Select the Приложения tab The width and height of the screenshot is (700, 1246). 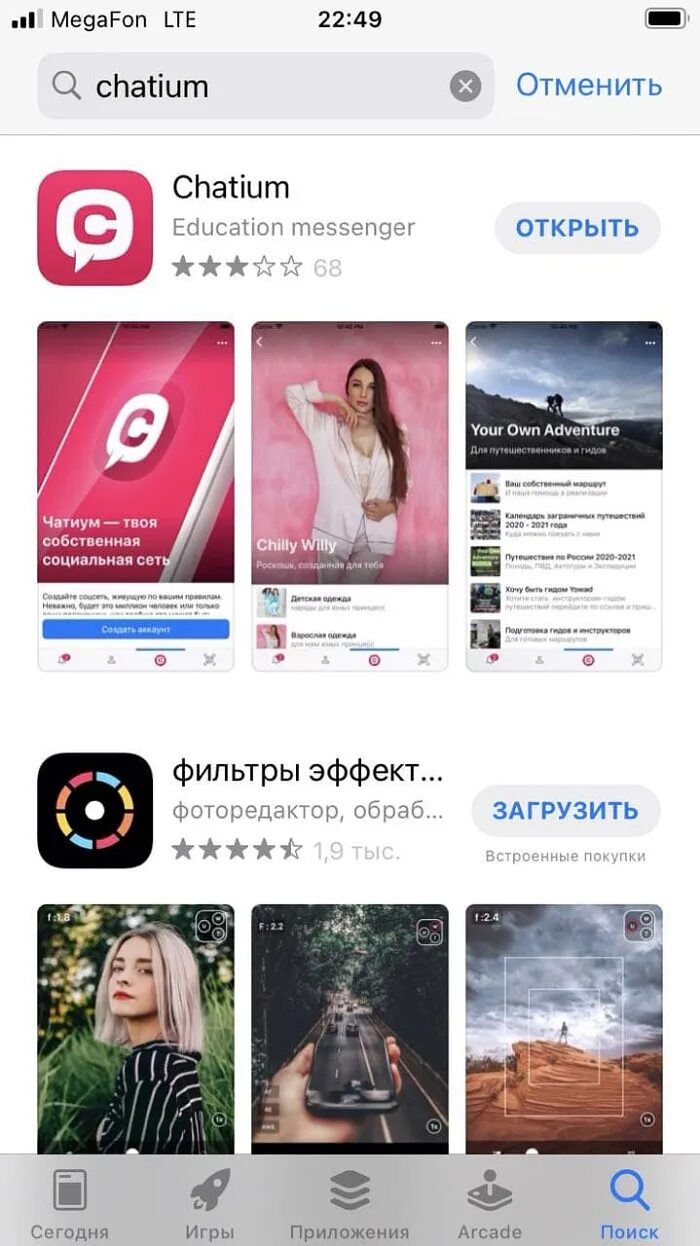349,1203
